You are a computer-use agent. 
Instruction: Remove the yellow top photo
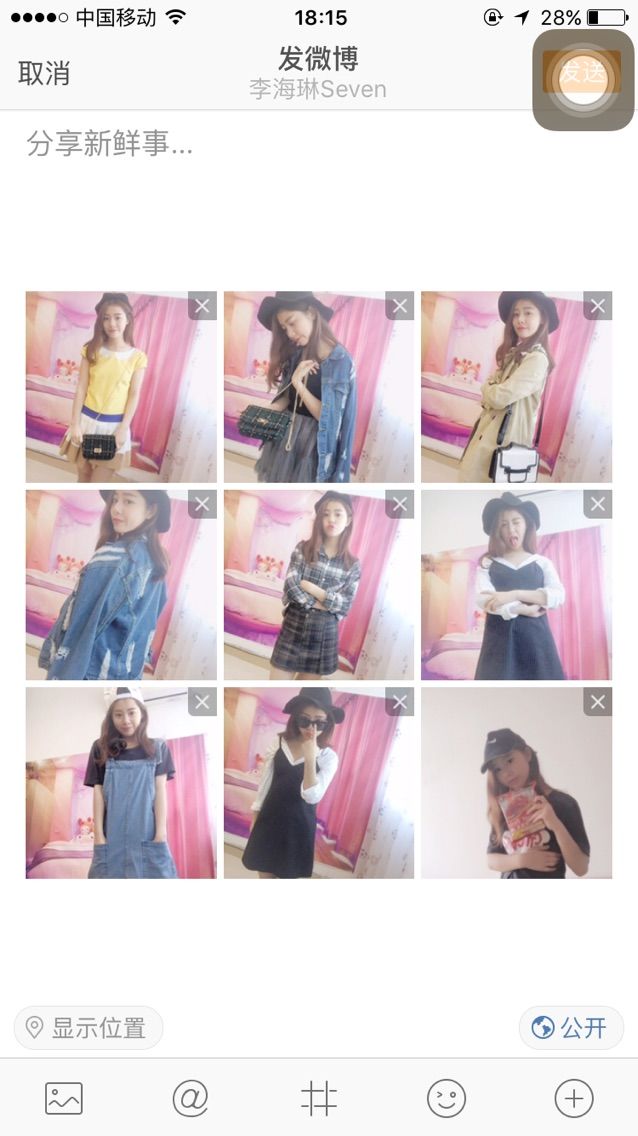point(202,306)
